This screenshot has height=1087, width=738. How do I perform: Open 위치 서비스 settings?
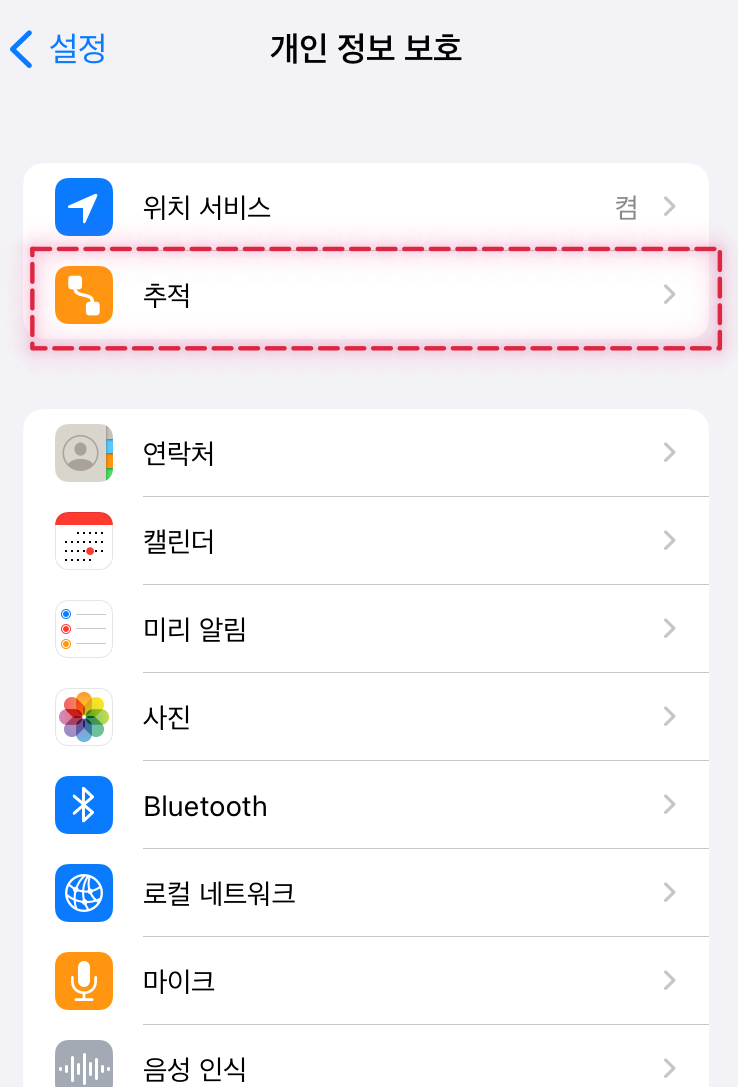(366, 207)
